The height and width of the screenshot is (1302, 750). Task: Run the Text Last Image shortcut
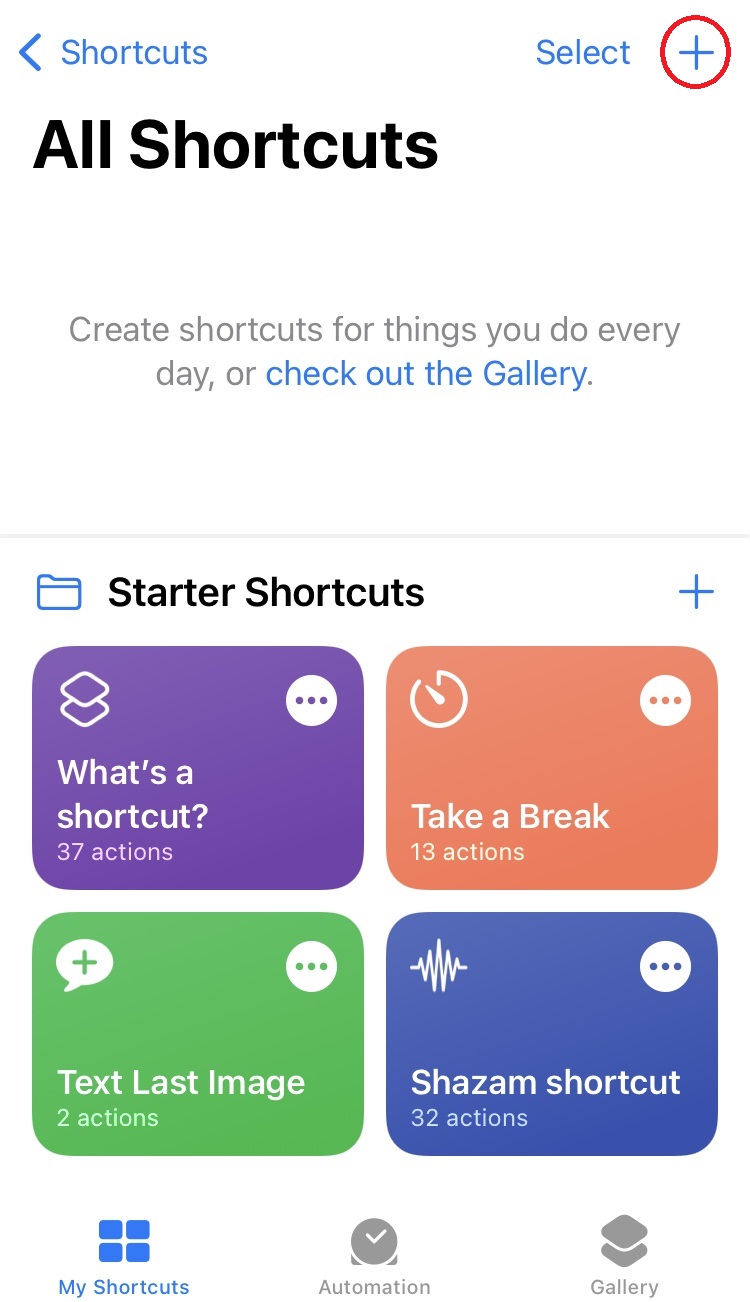[198, 1034]
